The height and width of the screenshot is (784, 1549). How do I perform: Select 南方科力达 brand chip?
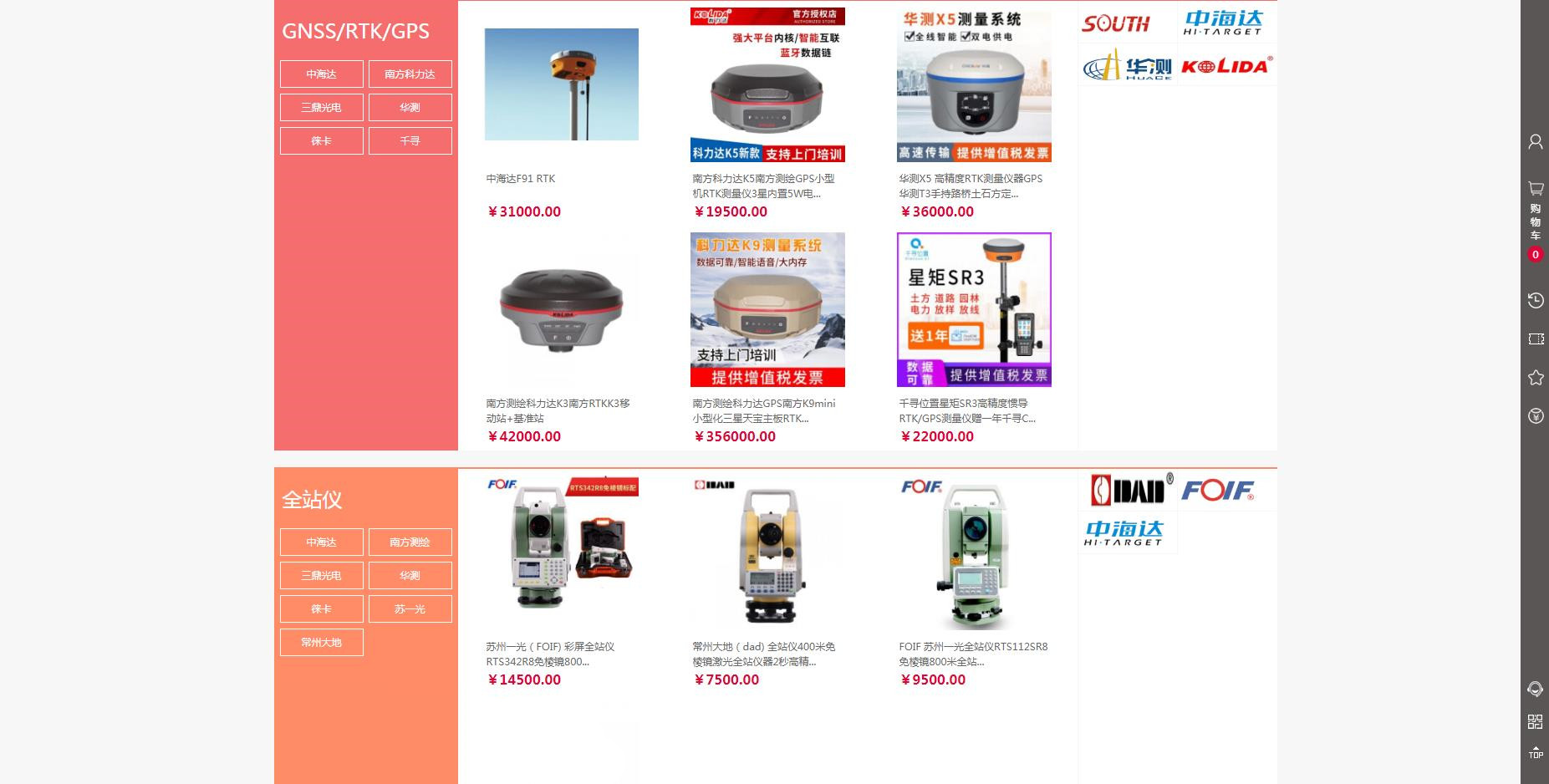point(410,74)
